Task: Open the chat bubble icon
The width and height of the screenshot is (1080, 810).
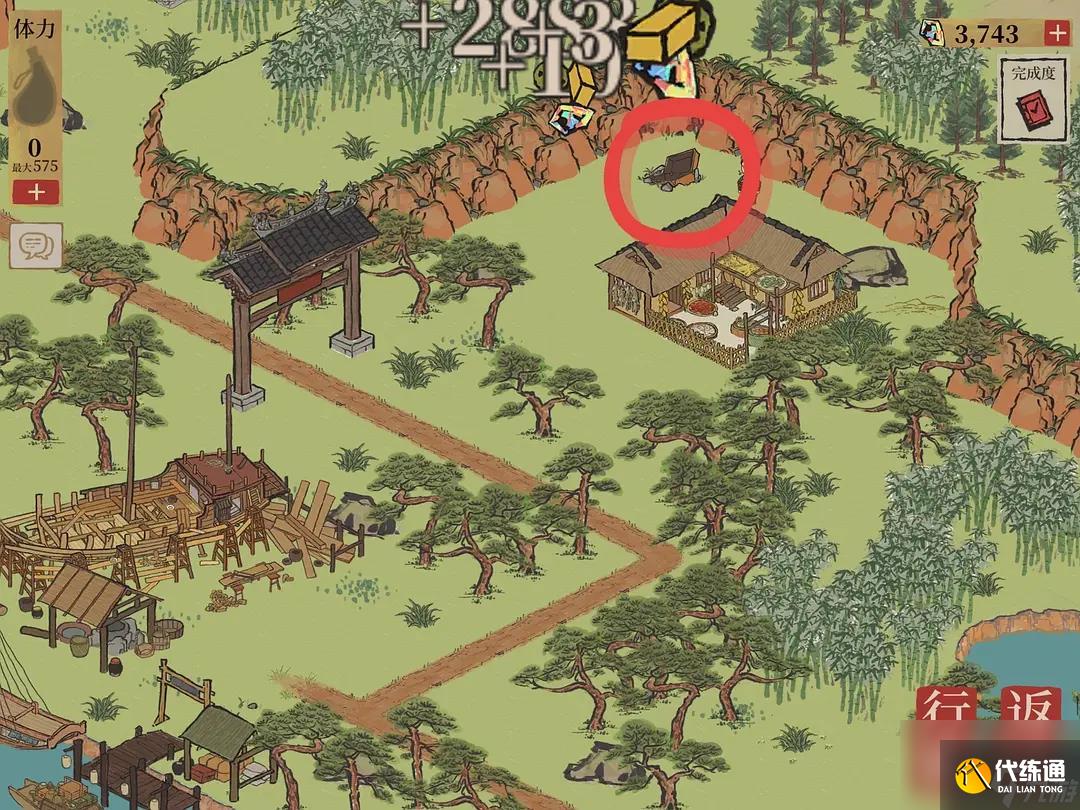Action: coord(36,245)
